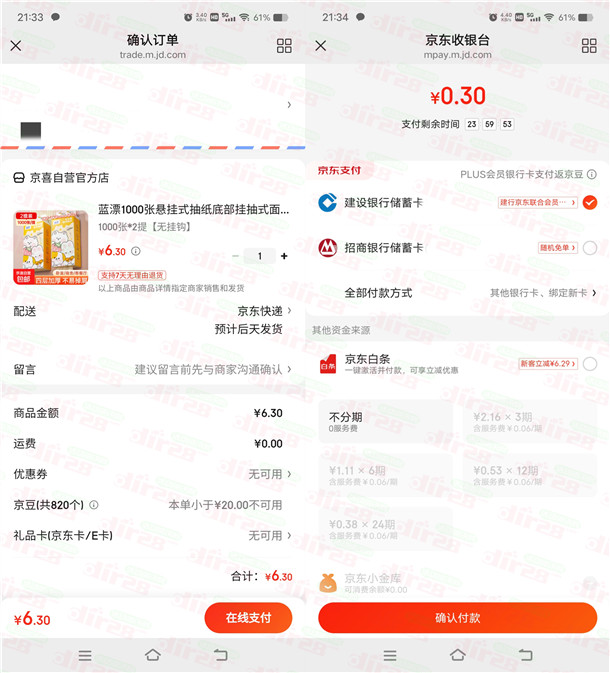Tap 在线支付 to pay online
This screenshot has height=673, width=610.
248,618
